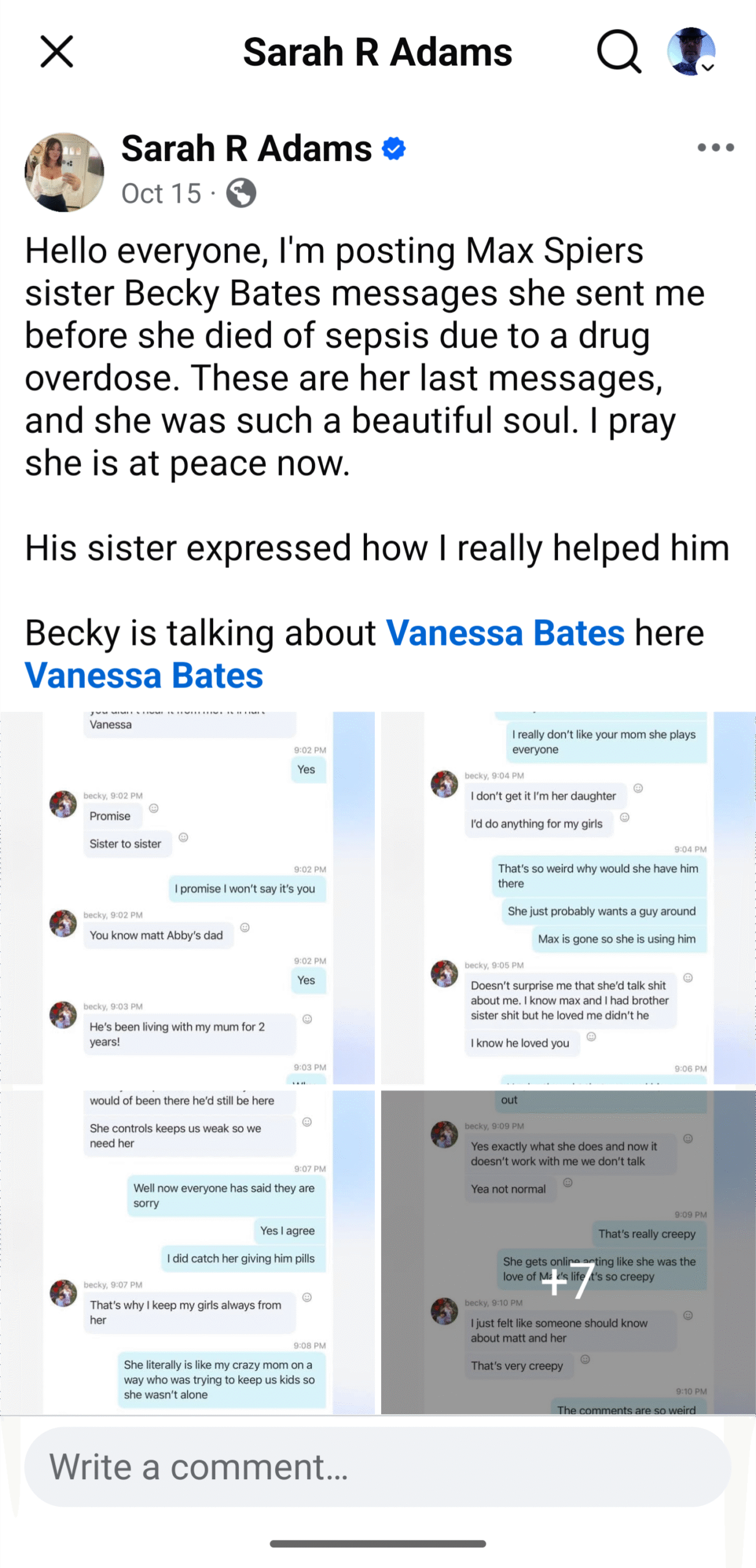Close the post view
Image resolution: width=756 pixels, height=1568 pixels.
point(56,51)
